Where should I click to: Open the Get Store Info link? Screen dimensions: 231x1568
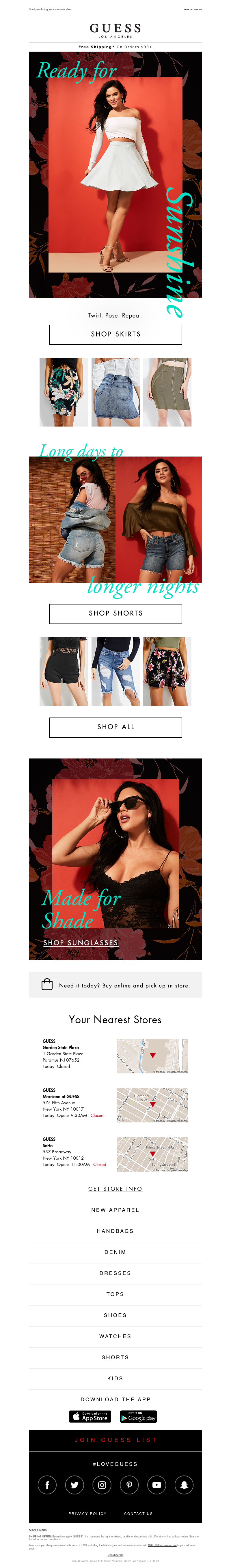click(115, 1188)
